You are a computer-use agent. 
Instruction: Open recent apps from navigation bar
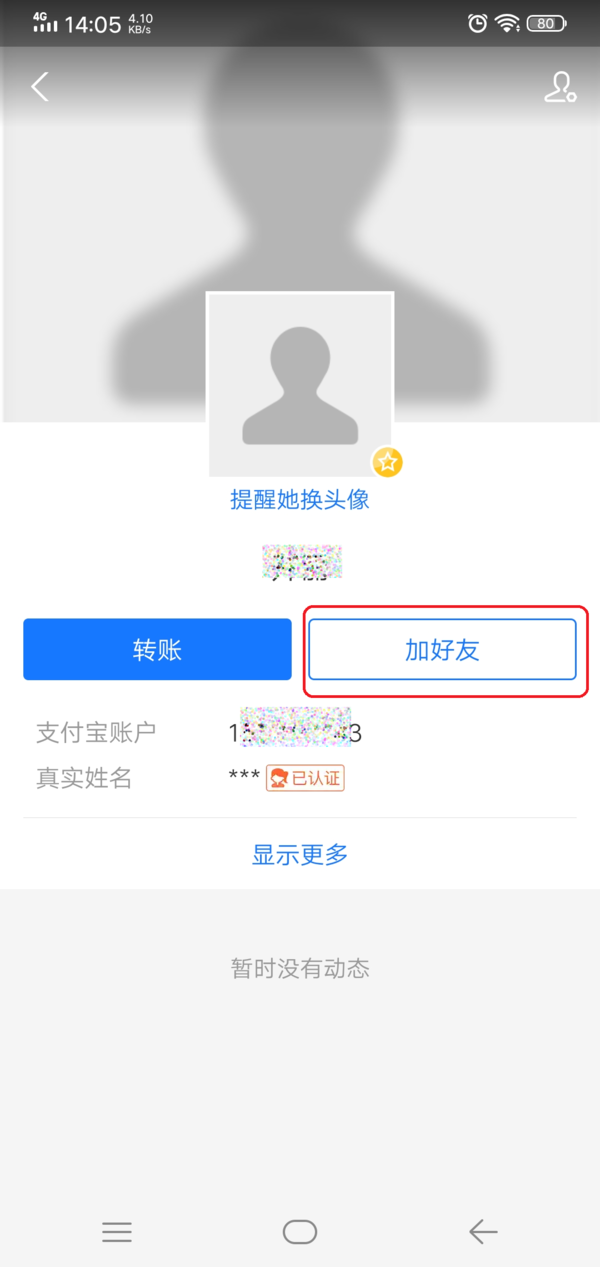[x=117, y=1232]
